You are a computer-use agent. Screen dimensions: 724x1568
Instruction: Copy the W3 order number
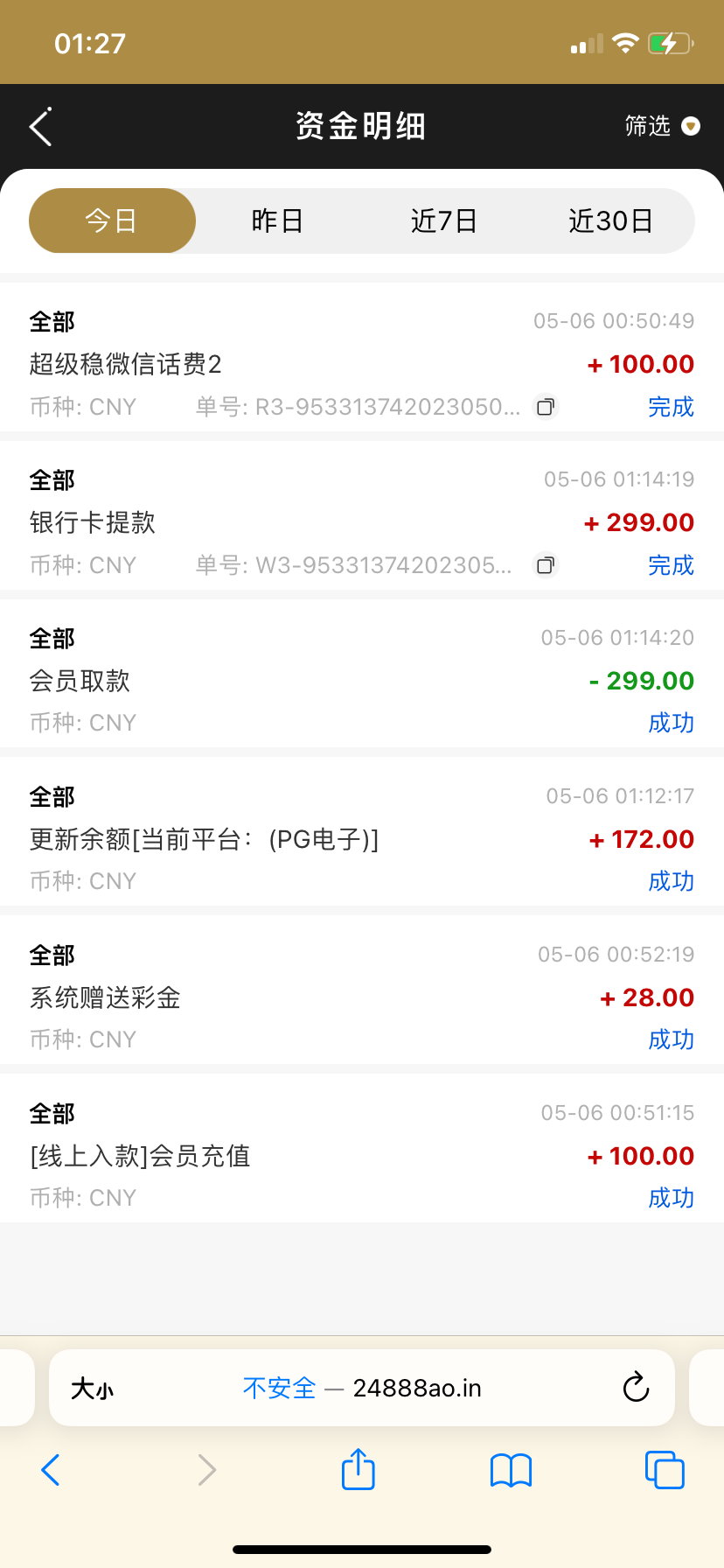pyautogui.click(x=546, y=565)
